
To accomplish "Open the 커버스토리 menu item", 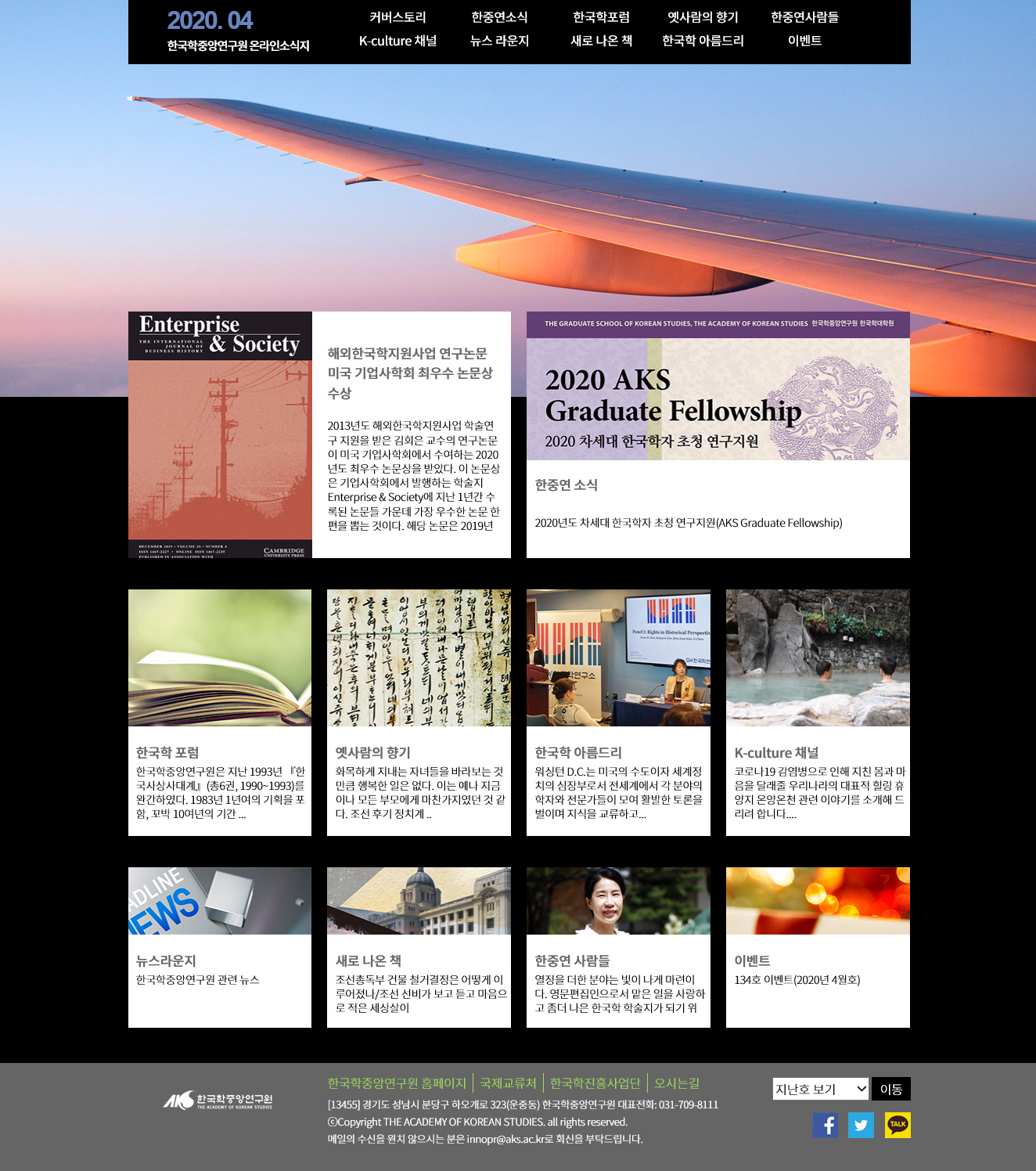I will pos(397,17).
